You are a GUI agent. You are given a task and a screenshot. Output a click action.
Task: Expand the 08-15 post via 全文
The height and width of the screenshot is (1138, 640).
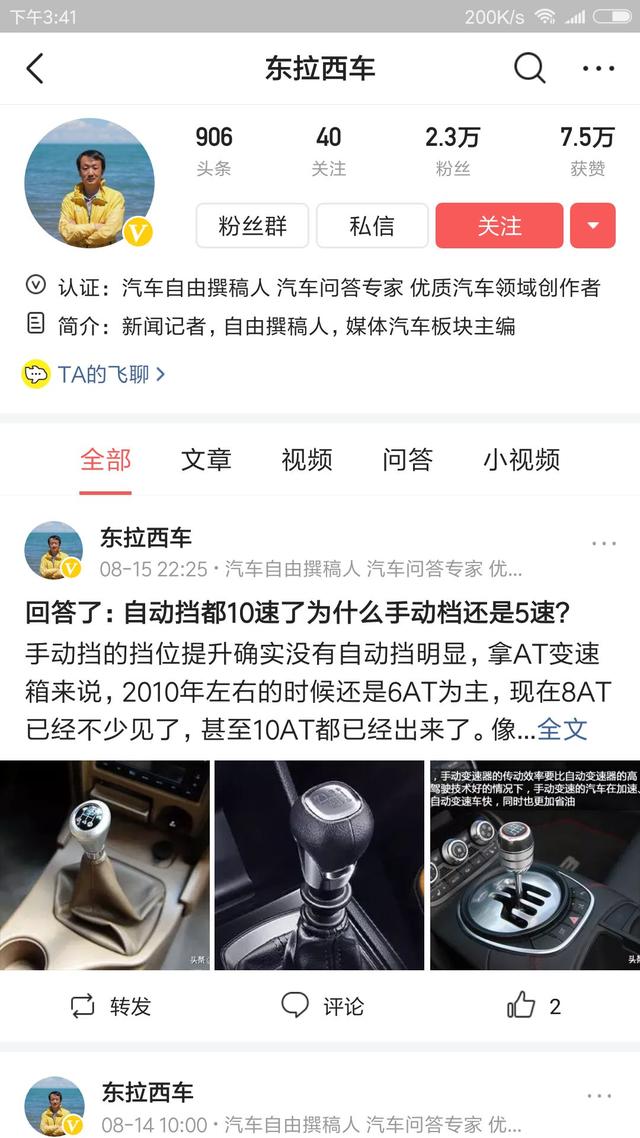[x=563, y=729]
